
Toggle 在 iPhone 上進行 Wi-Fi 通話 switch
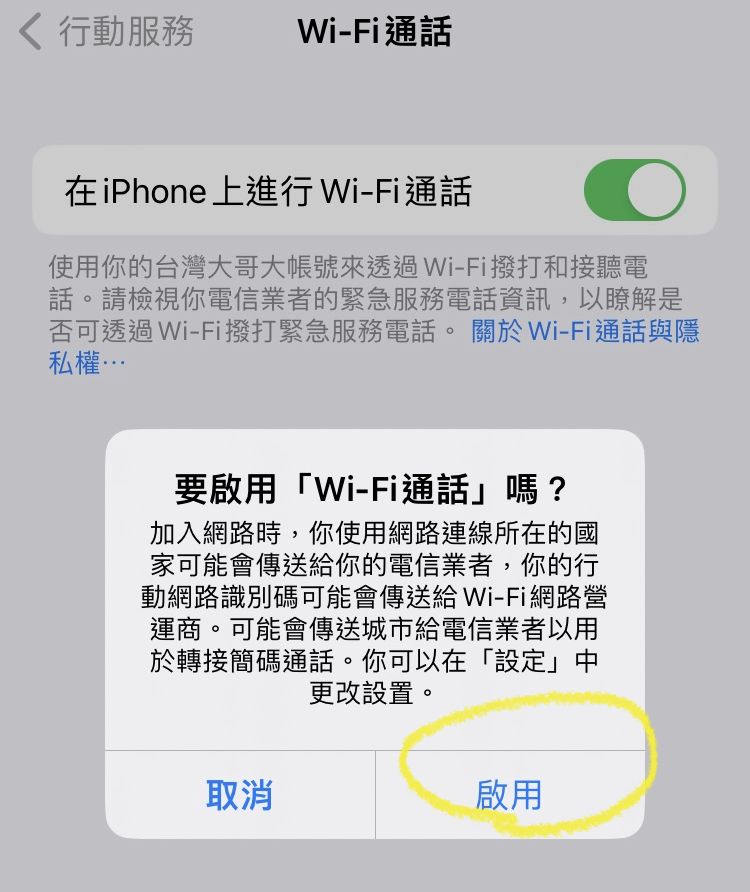[634, 190]
